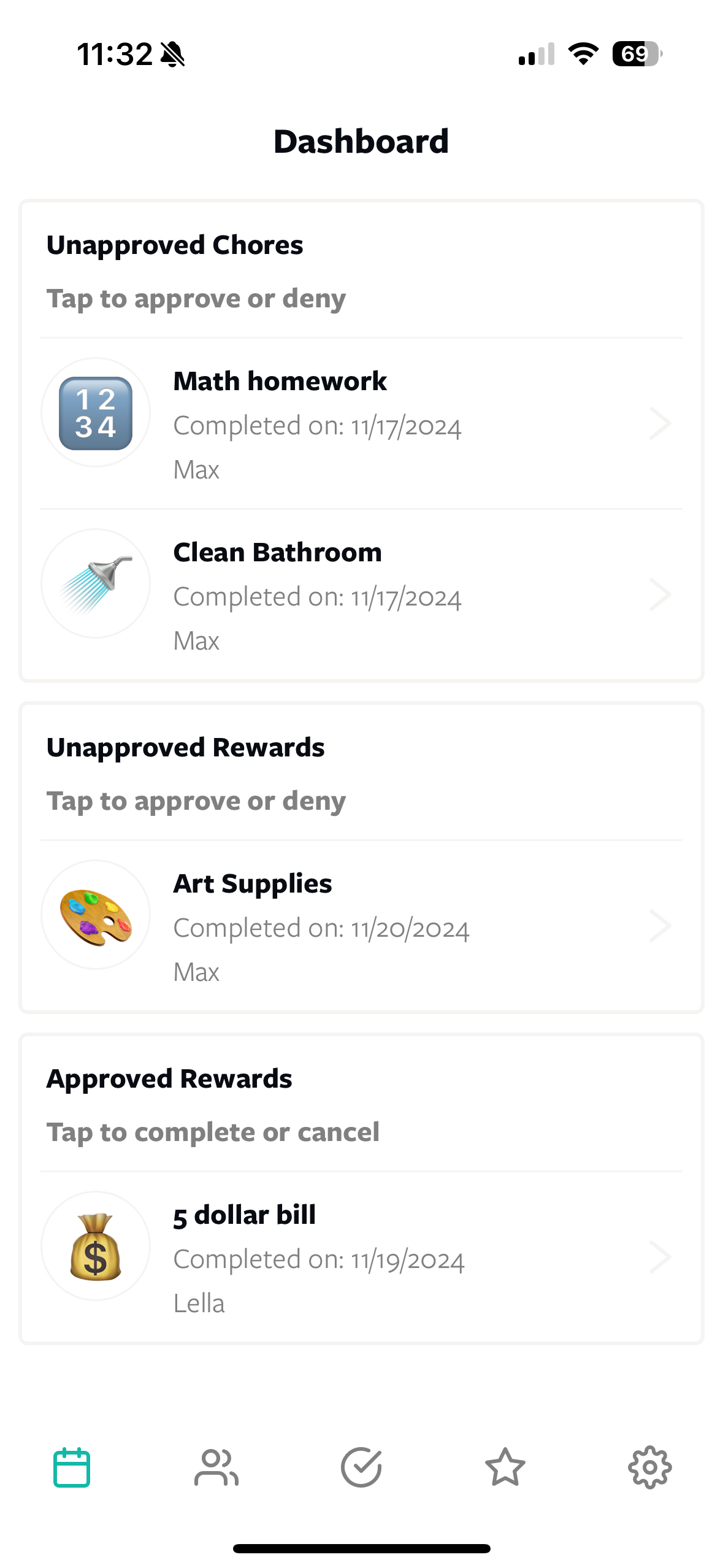
Task: Open the settings gear tab
Action: 650,1467
